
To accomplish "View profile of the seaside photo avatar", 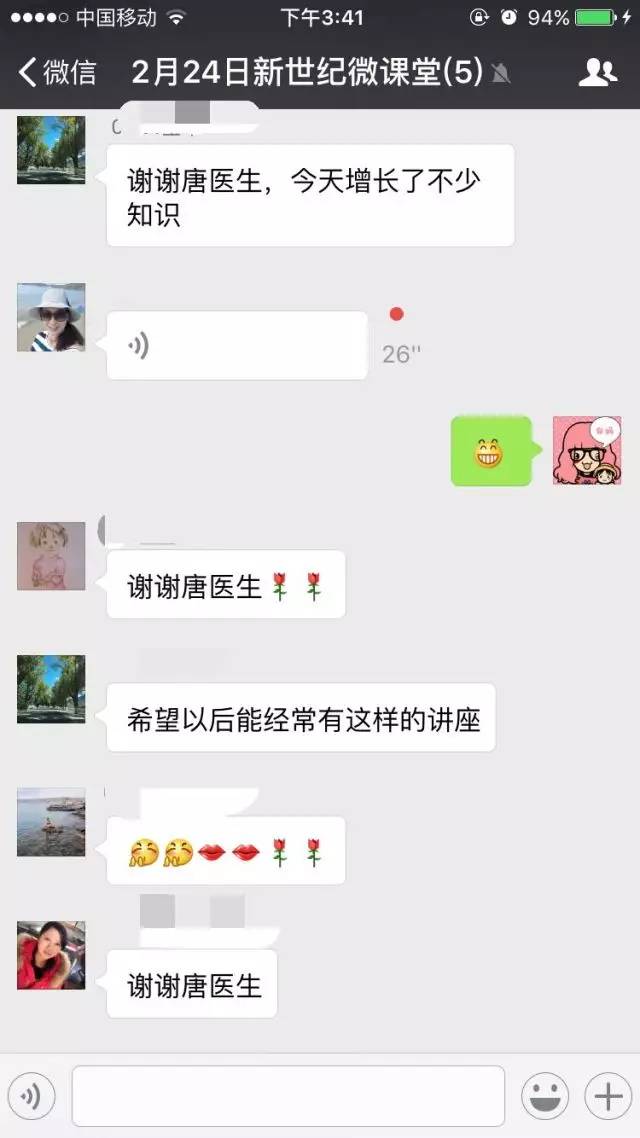I will [x=51, y=822].
